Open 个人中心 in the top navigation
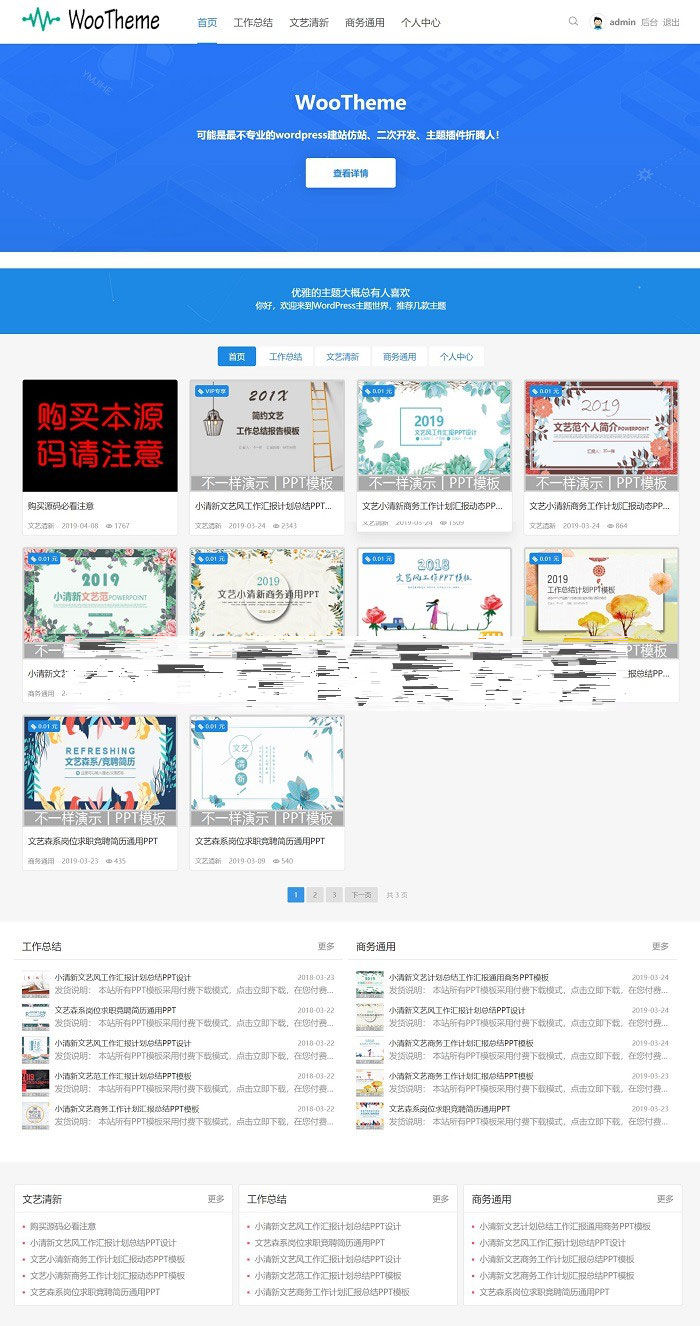Image resolution: width=700 pixels, height=1326 pixels. point(420,22)
